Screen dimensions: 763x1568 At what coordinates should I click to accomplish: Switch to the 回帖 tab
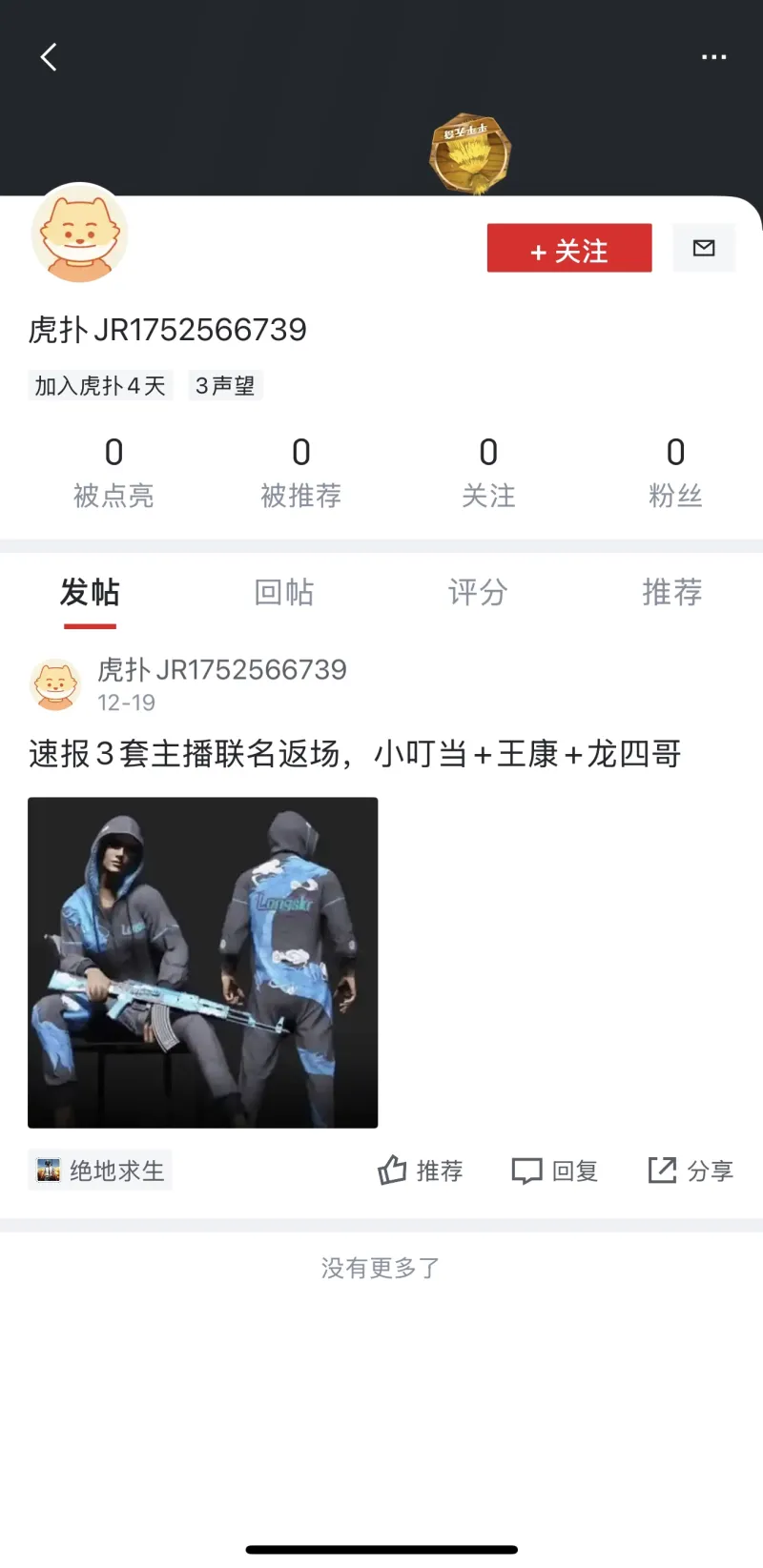pyautogui.click(x=283, y=592)
